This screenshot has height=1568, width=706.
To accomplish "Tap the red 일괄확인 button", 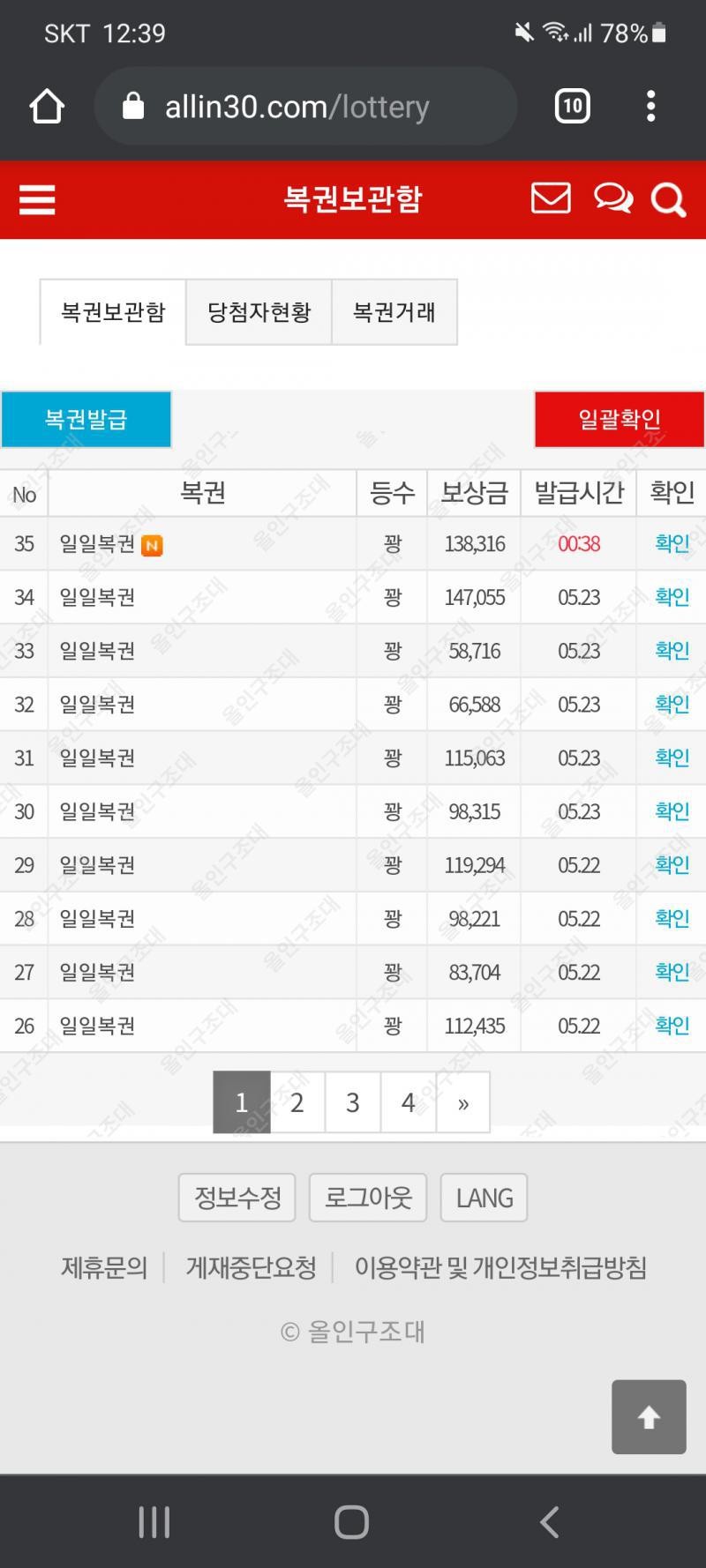I will [x=620, y=419].
